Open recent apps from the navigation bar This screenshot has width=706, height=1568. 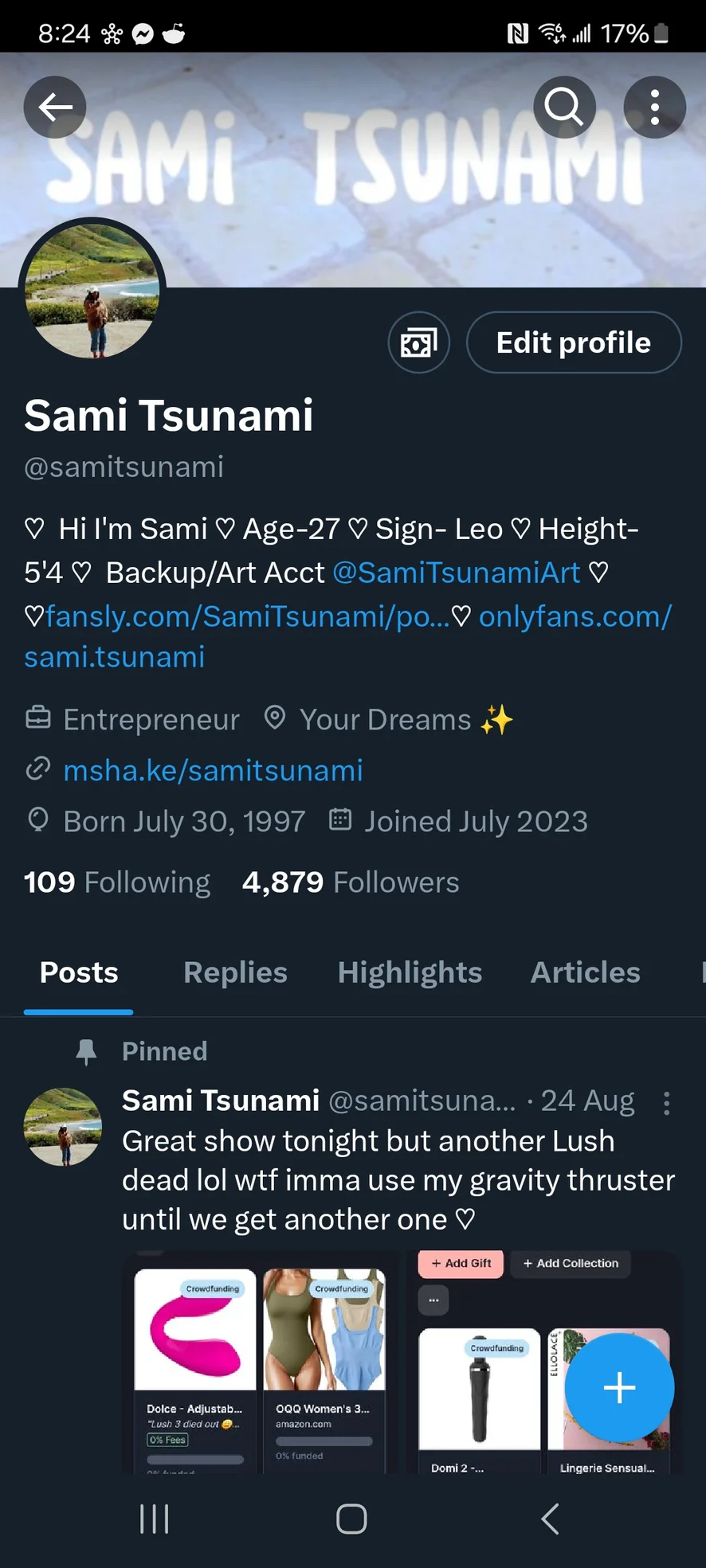click(154, 1519)
